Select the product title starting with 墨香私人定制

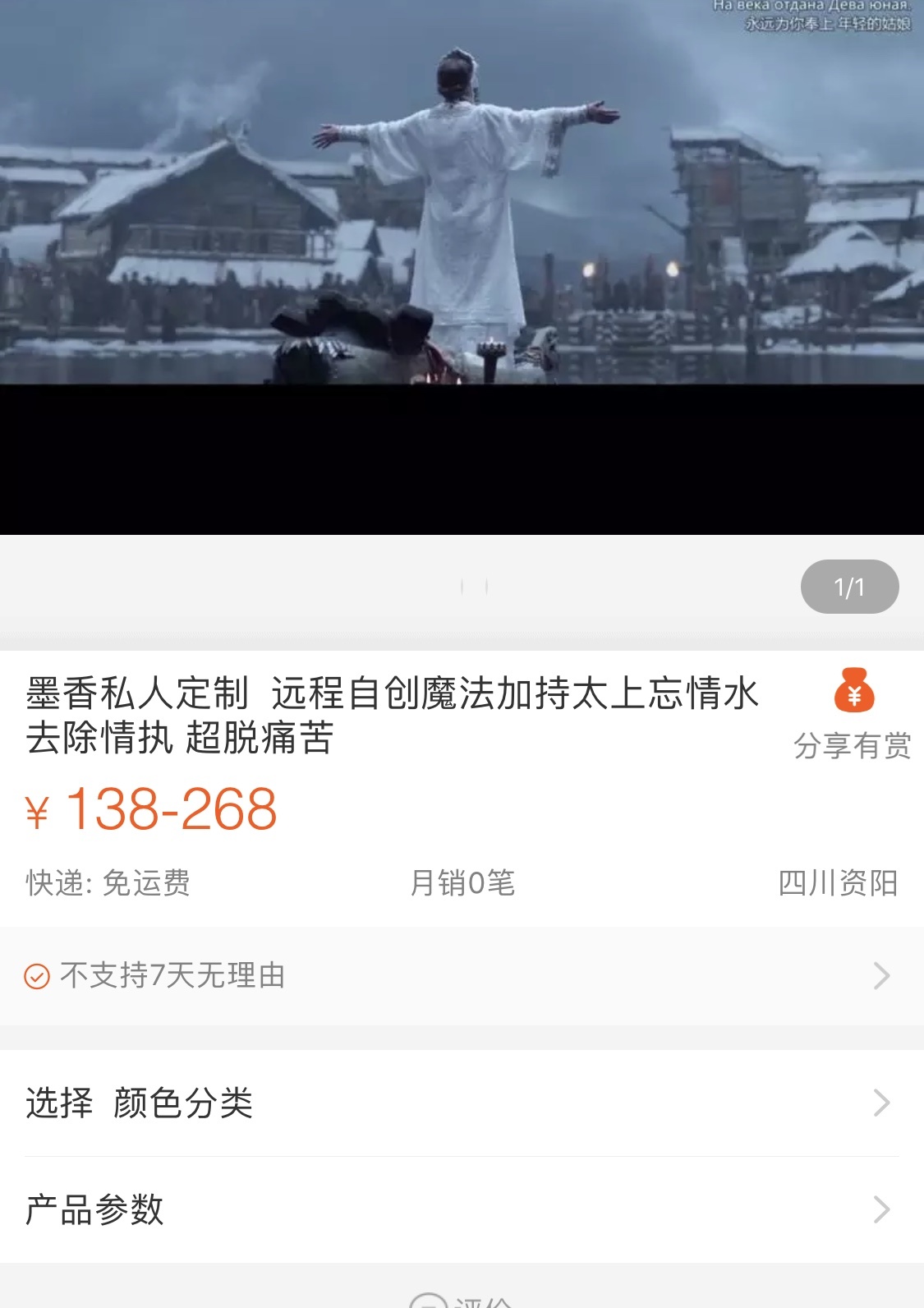[x=390, y=715]
